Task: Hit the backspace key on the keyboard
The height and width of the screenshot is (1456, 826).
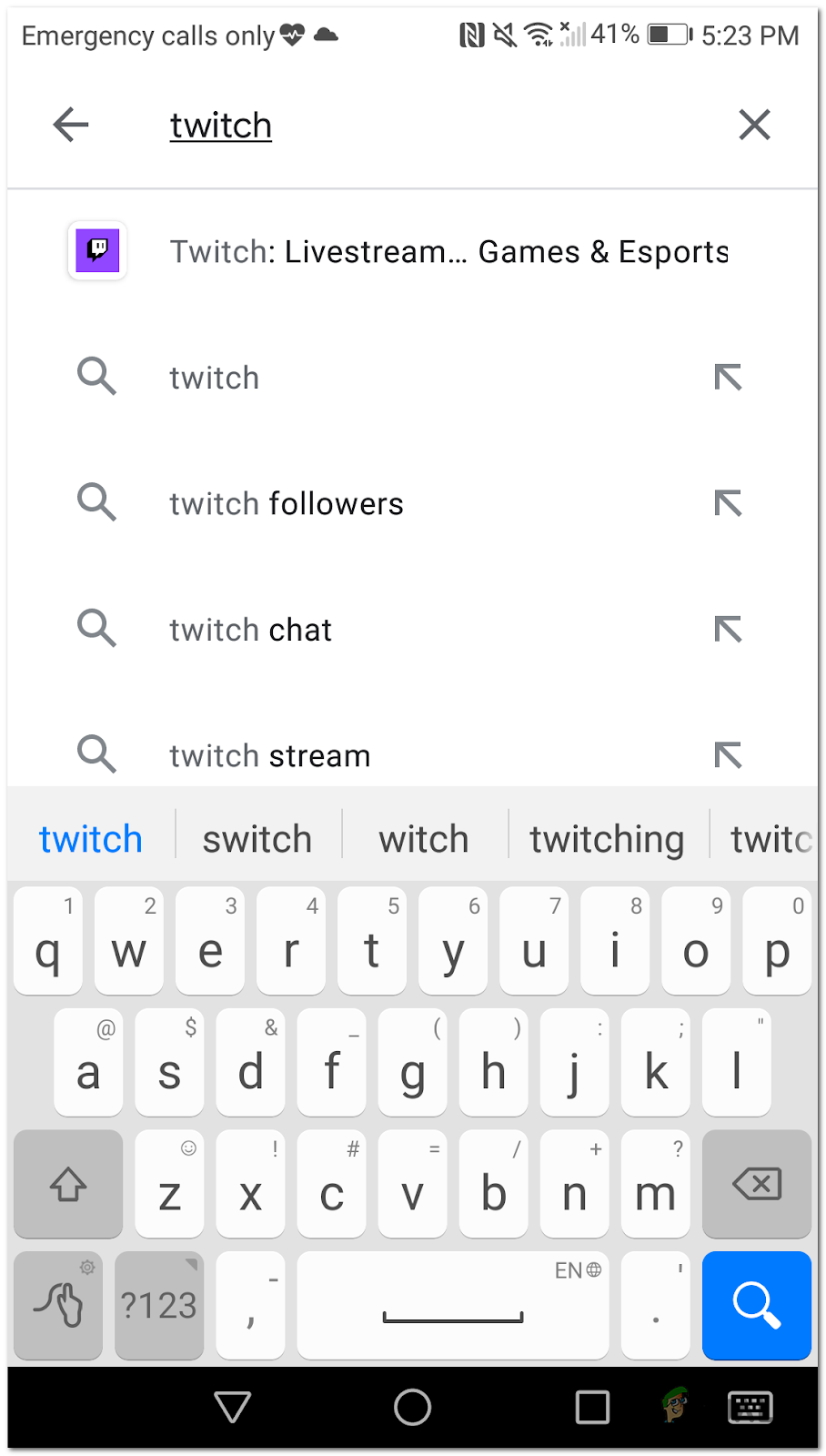Action: point(756,1184)
